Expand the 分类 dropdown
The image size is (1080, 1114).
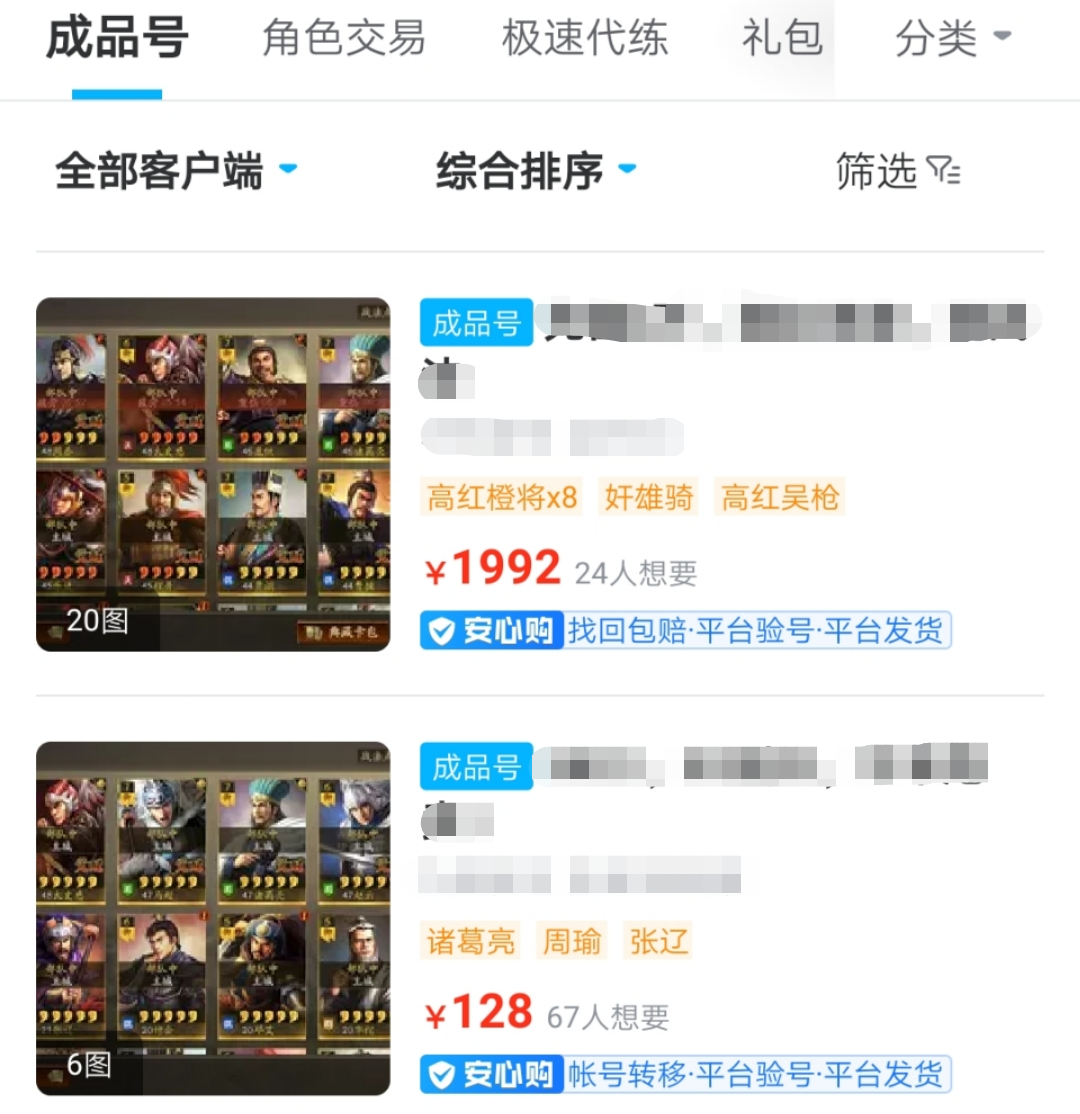(x=953, y=39)
